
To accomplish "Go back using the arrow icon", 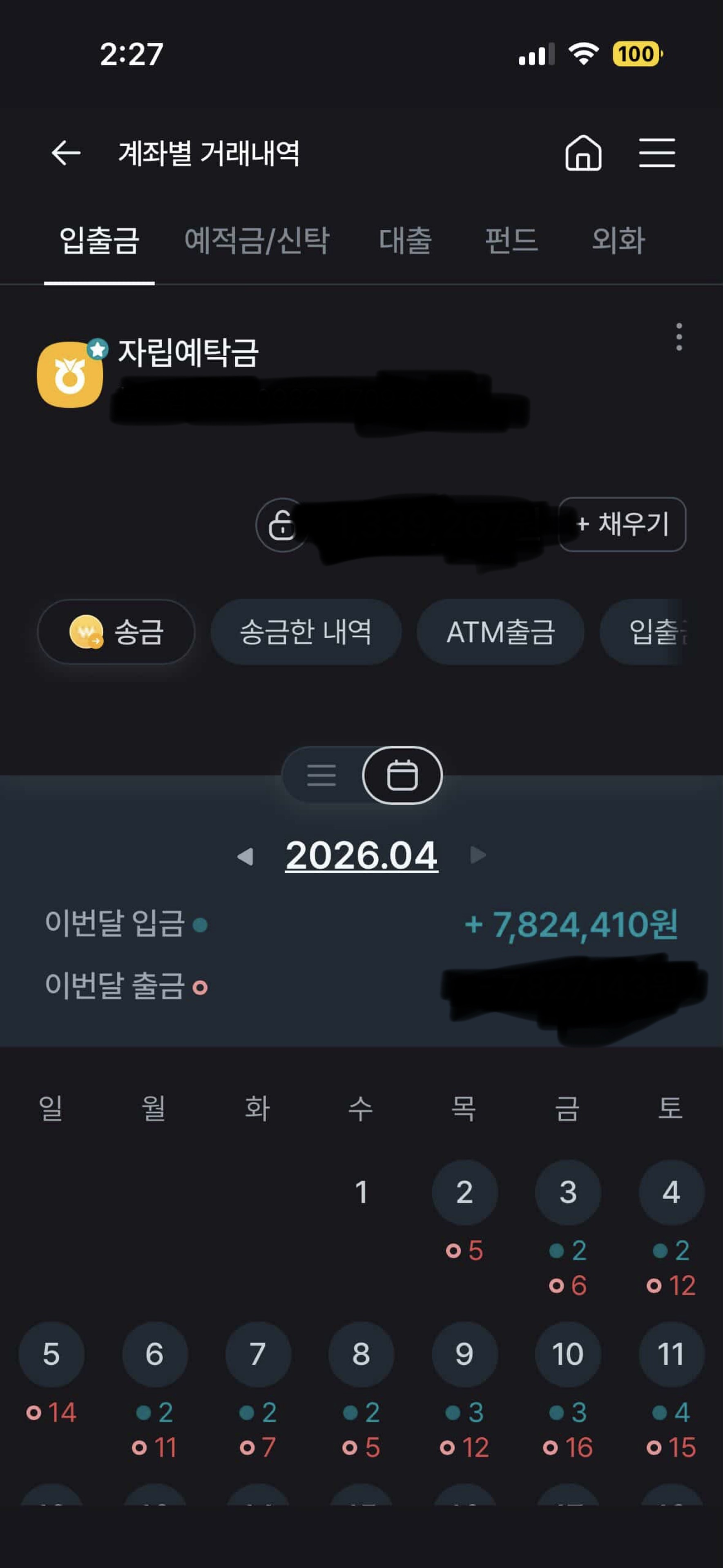I will 66,152.
